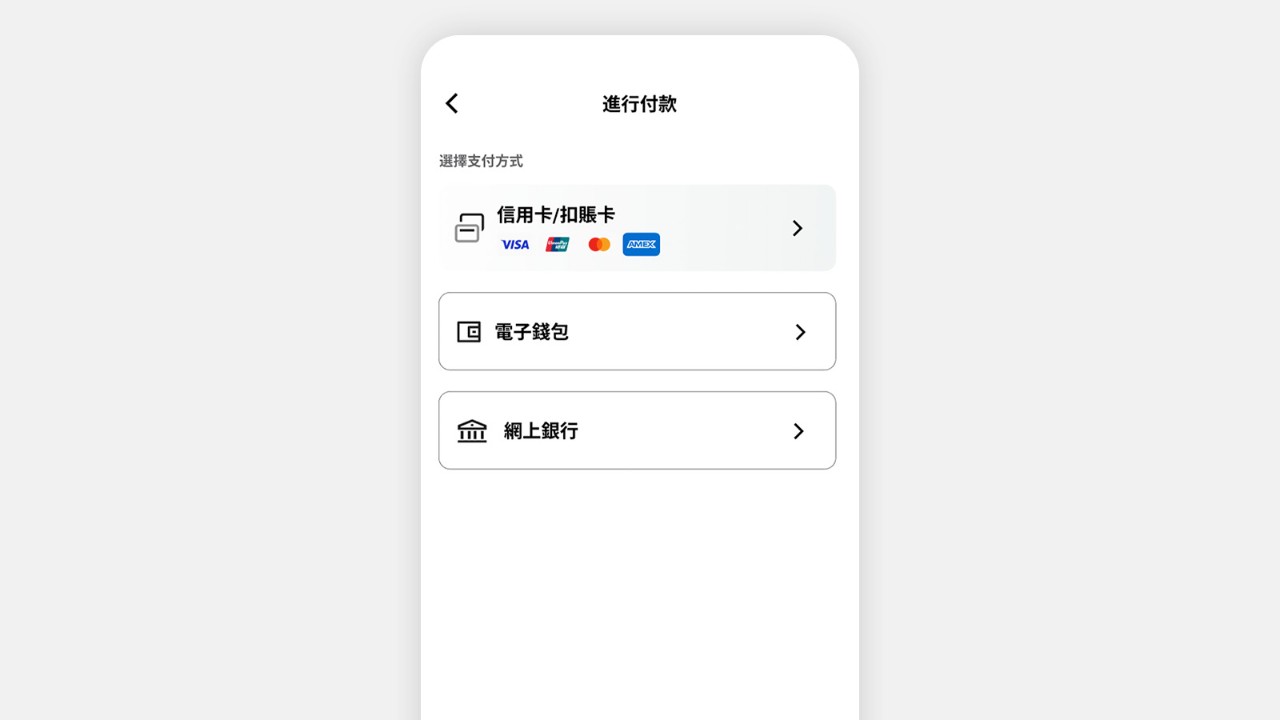Open the 網上銀行 payment option

[637, 431]
